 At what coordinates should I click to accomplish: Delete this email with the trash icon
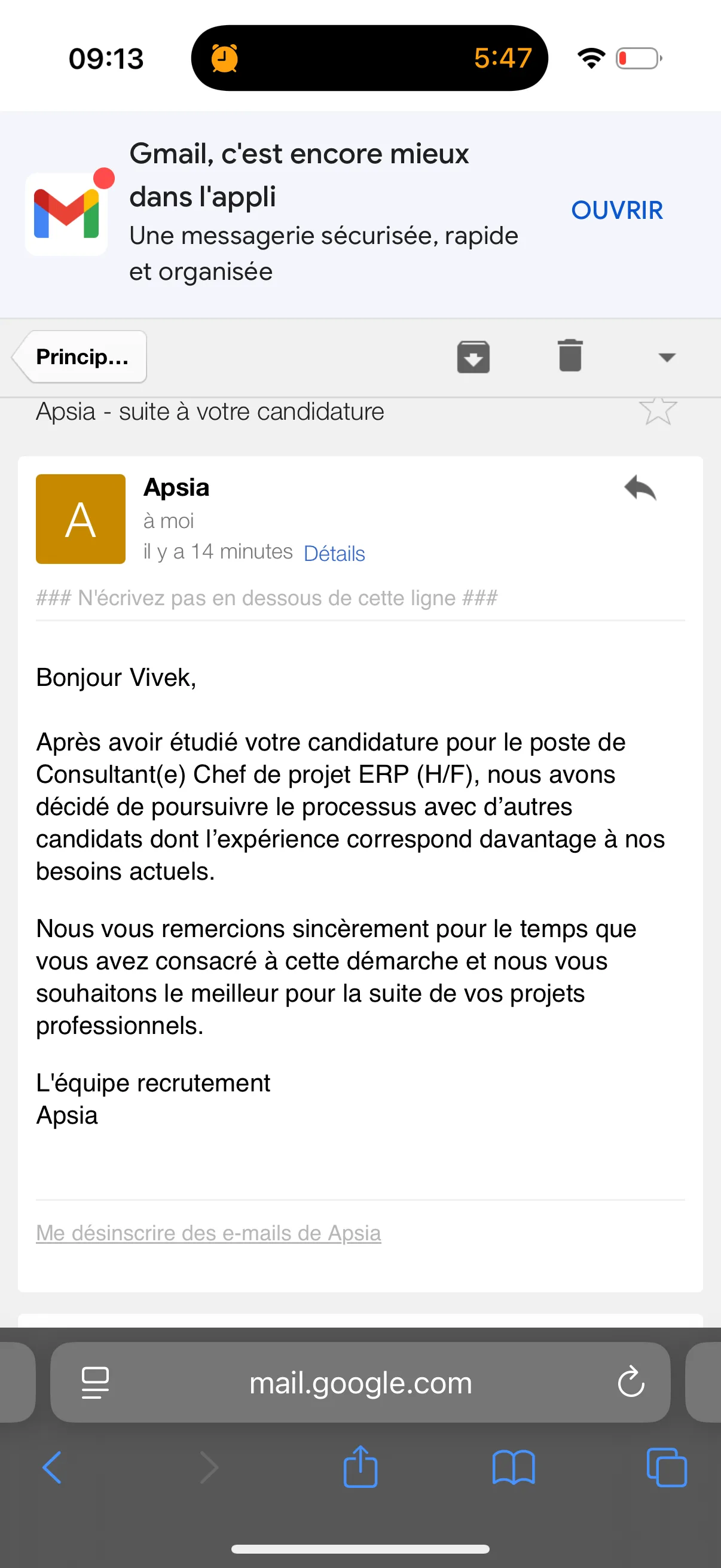pyautogui.click(x=570, y=355)
